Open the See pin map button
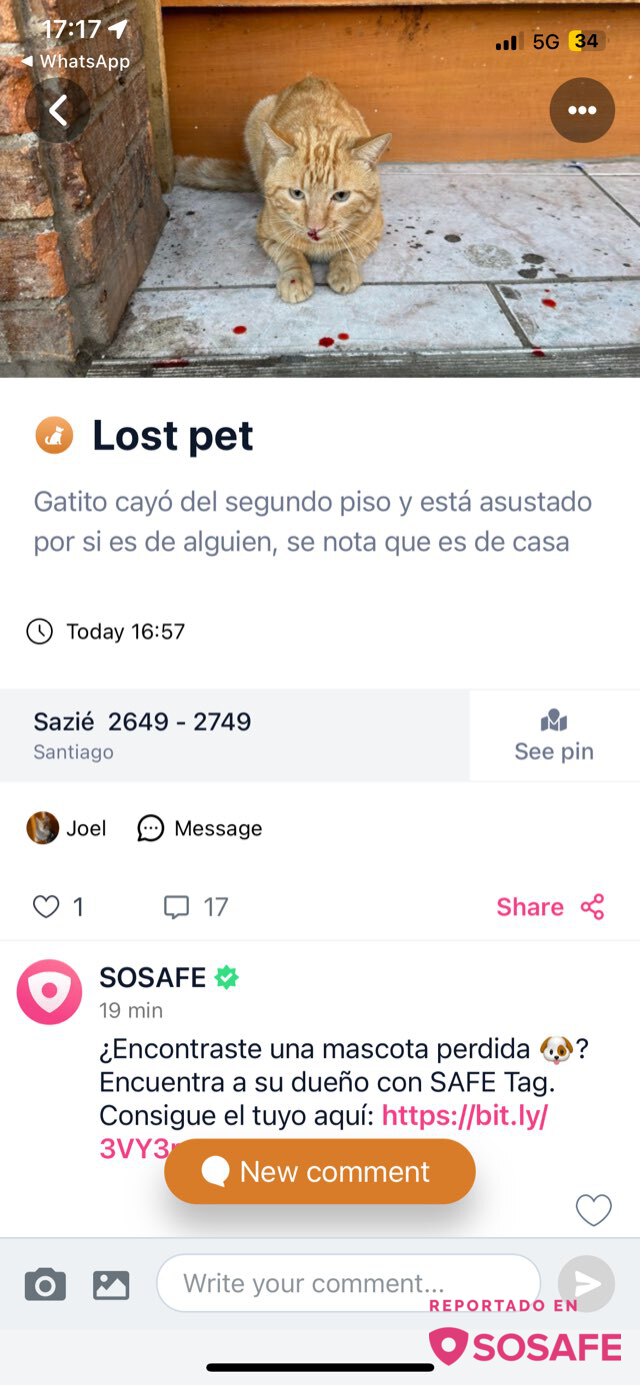Viewport: 641px width, 1386px height. [554, 736]
